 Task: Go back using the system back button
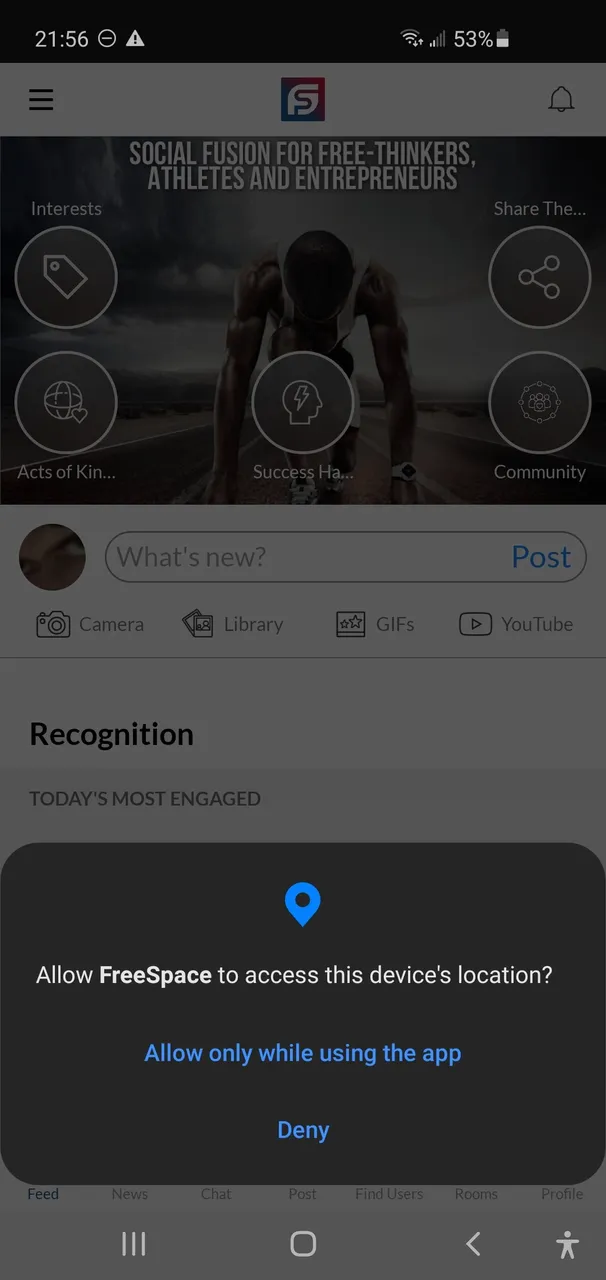pyautogui.click(x=473, y=1243)
